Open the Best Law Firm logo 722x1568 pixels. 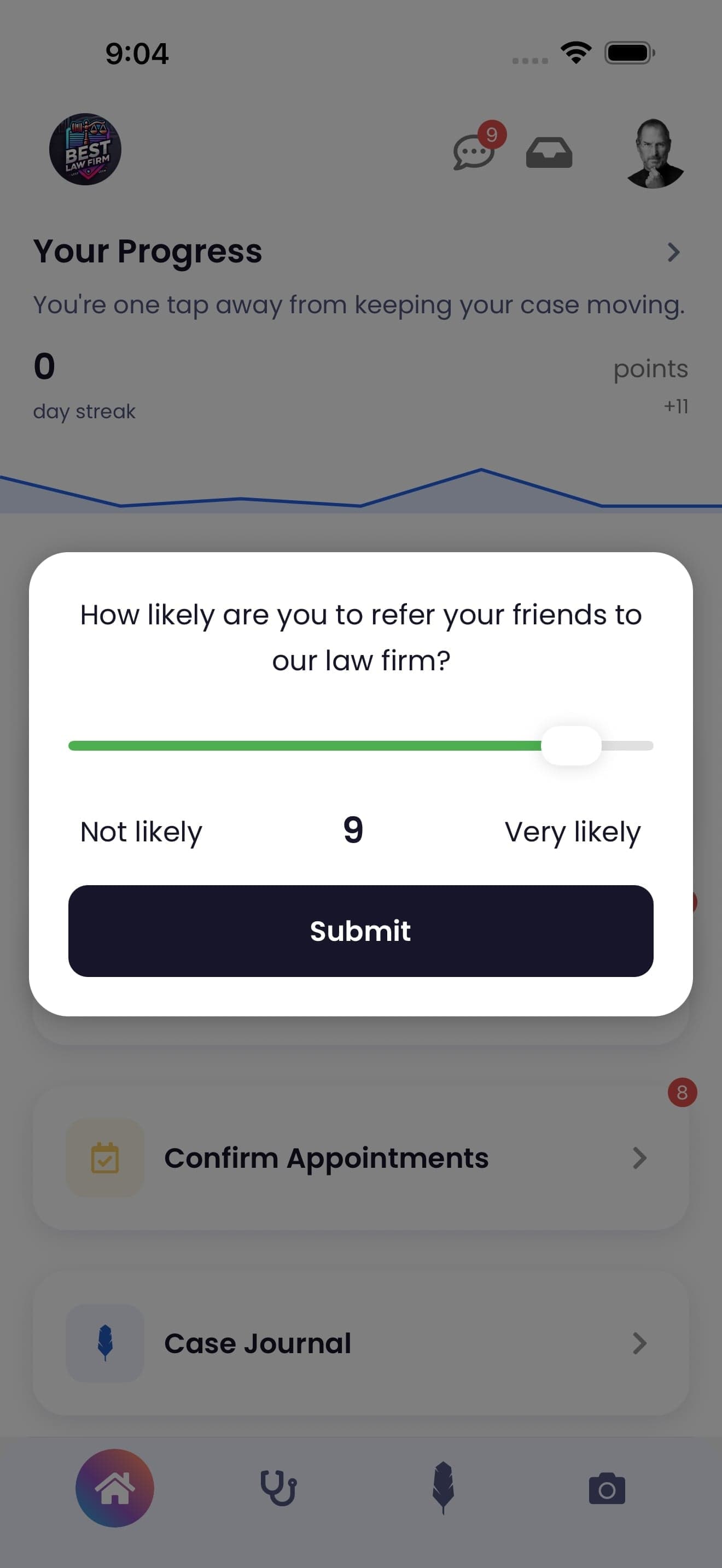coord(85,149)
